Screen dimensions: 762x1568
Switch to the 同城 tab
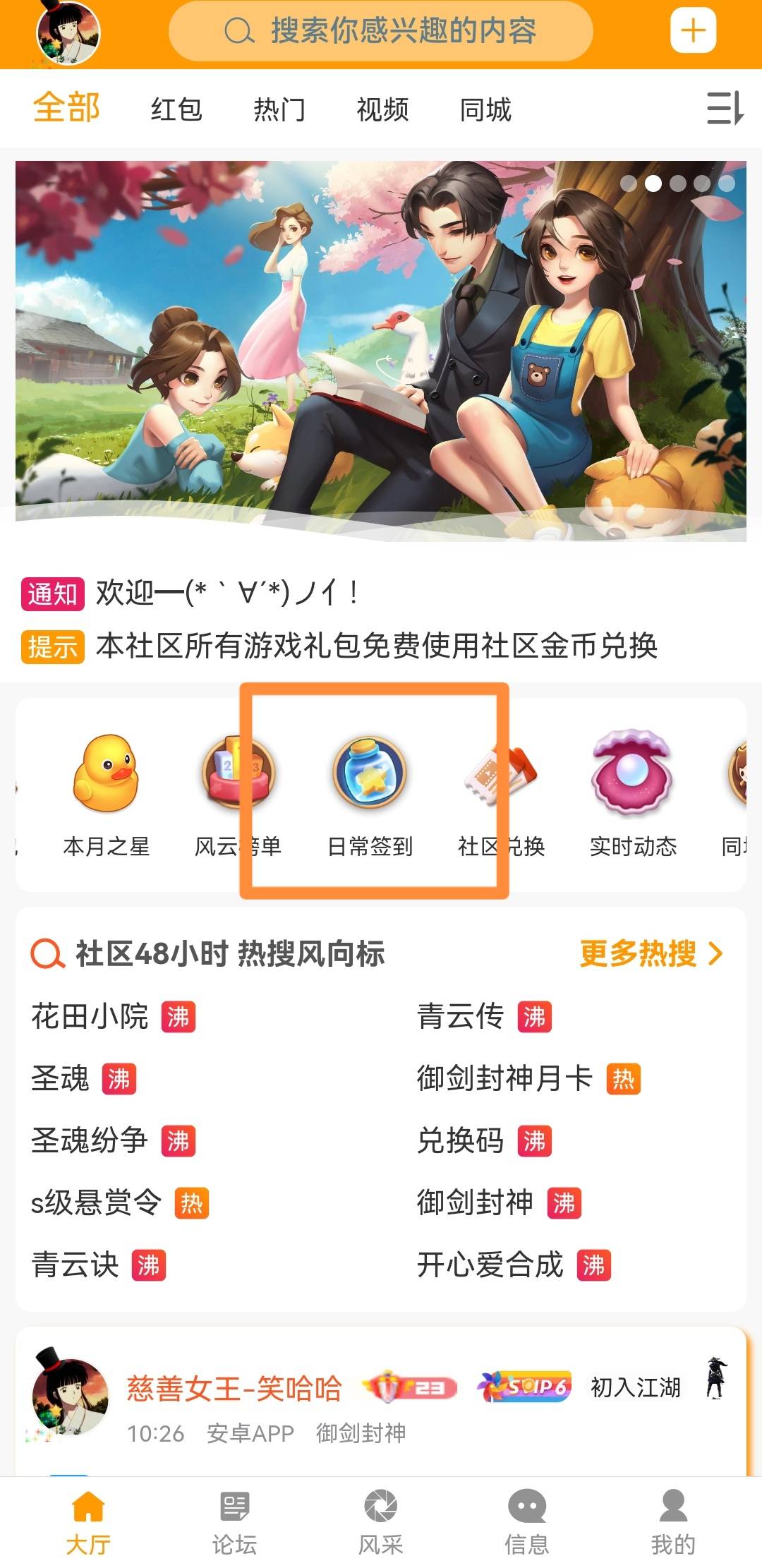click(x=485, y=110)
